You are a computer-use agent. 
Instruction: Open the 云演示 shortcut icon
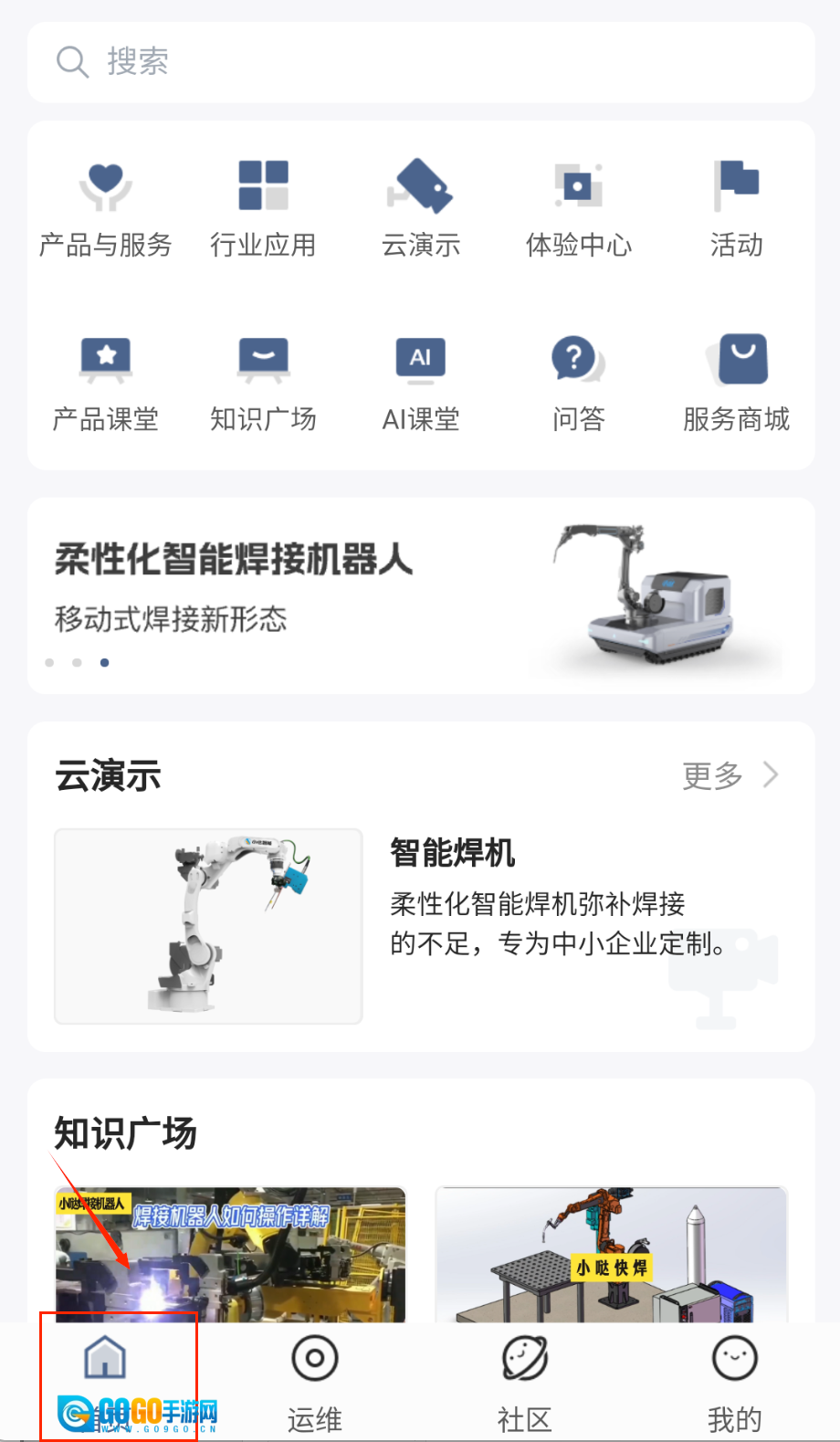(x=420, y=206)
